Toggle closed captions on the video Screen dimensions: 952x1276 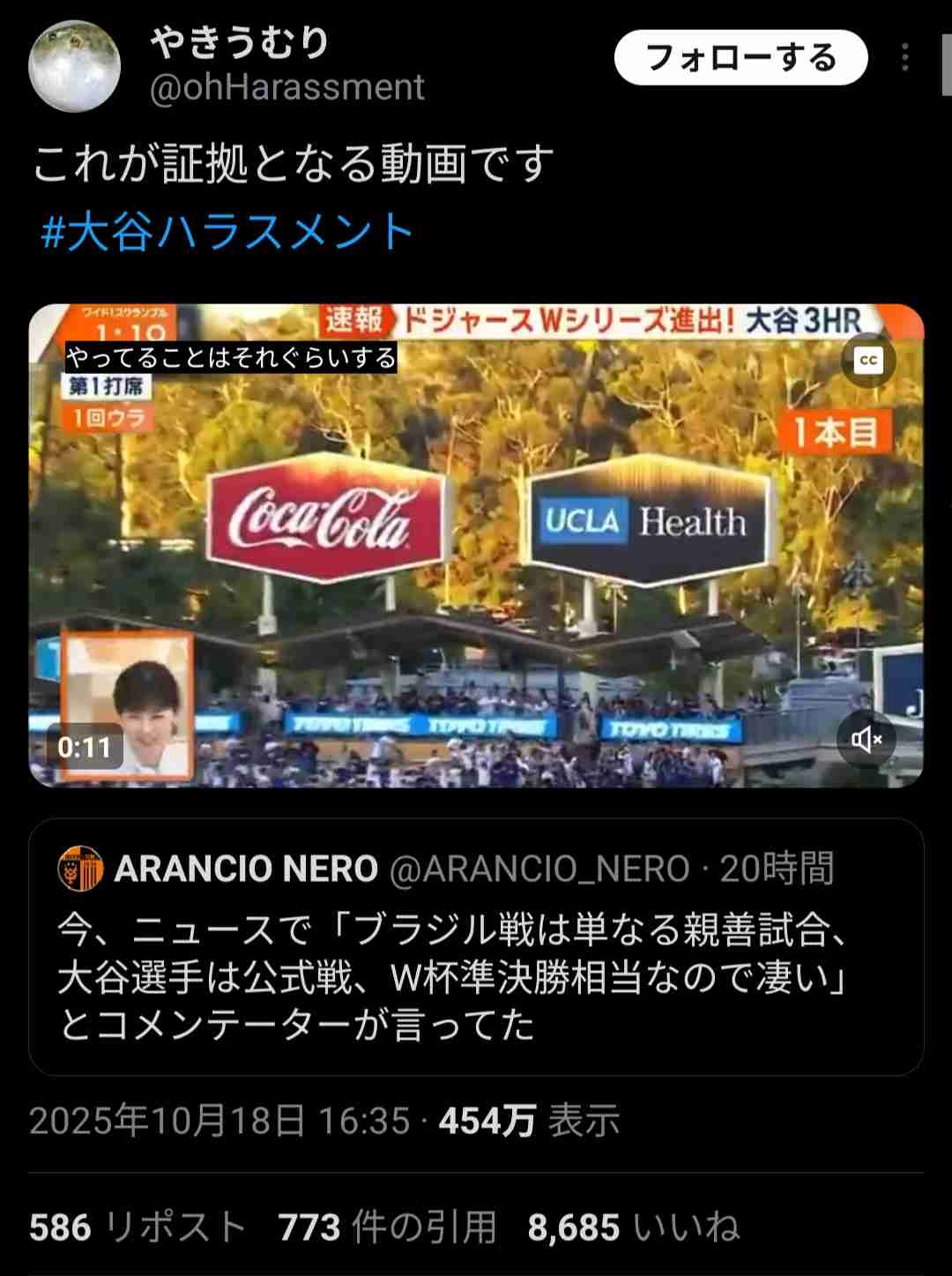868,360
